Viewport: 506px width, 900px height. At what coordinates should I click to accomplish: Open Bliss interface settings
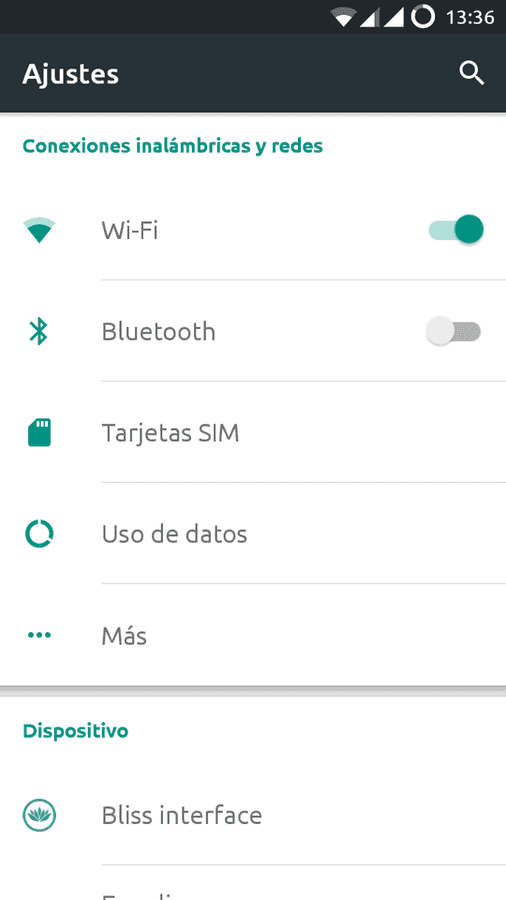[x=253, y=815]
